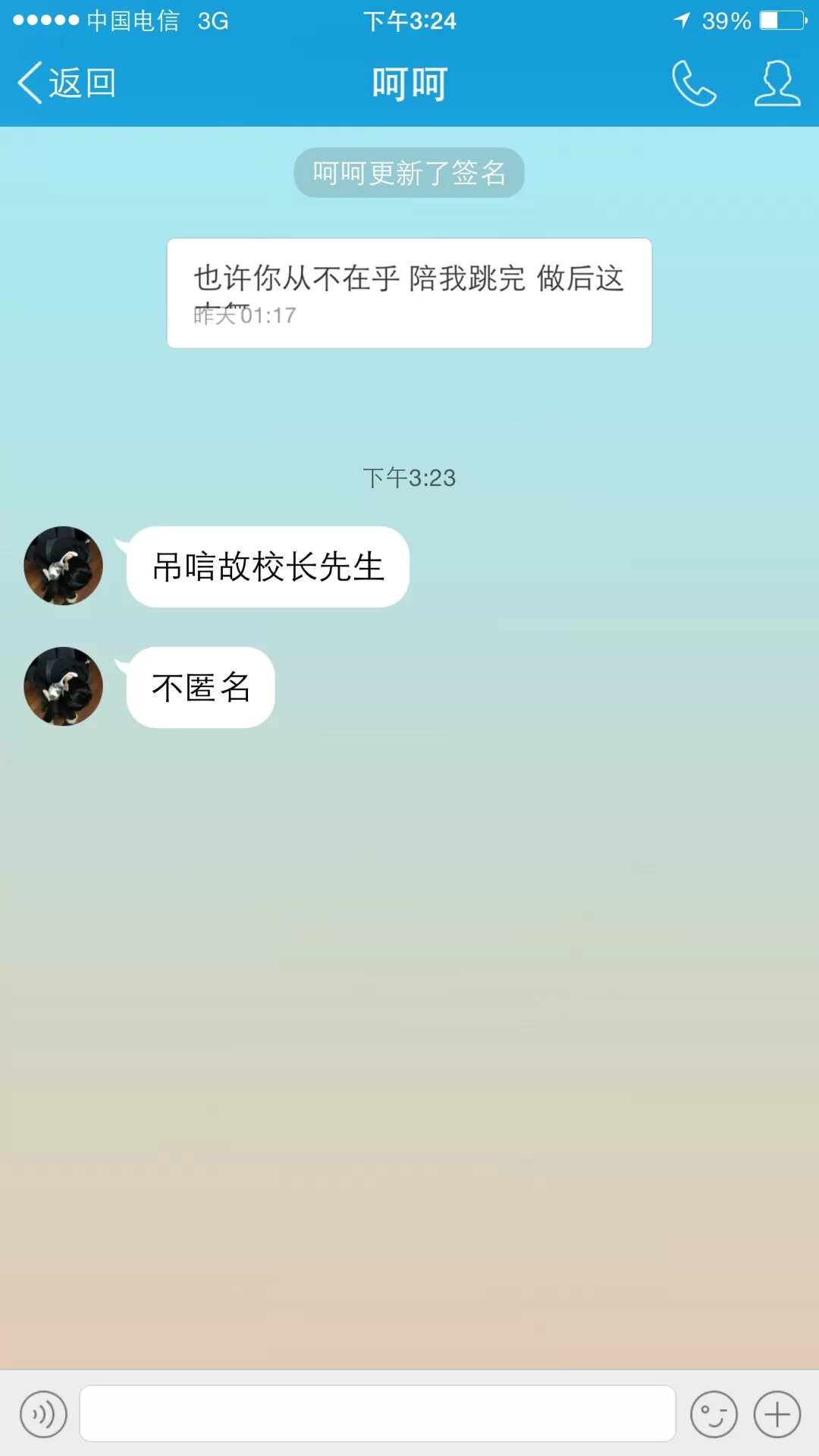
Task: Open the signature update card
Action: (x=409, y=293)
